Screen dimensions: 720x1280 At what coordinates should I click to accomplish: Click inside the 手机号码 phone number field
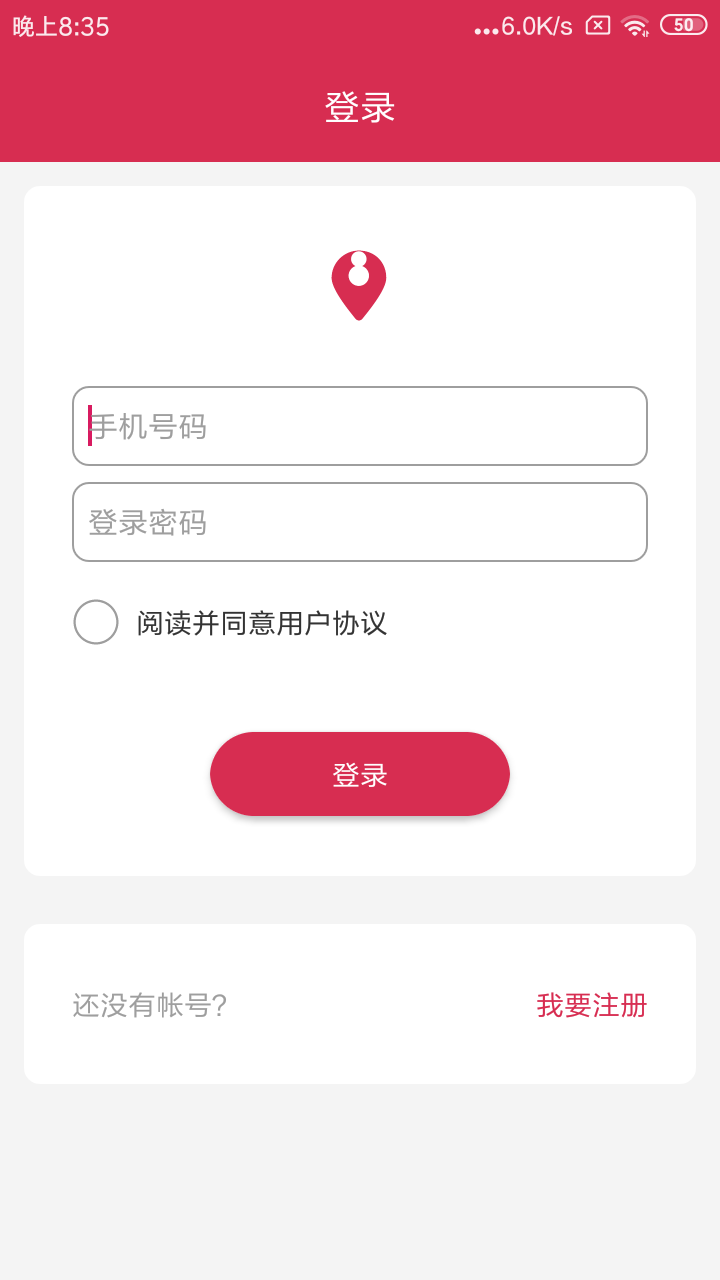[x=359, y=426]
